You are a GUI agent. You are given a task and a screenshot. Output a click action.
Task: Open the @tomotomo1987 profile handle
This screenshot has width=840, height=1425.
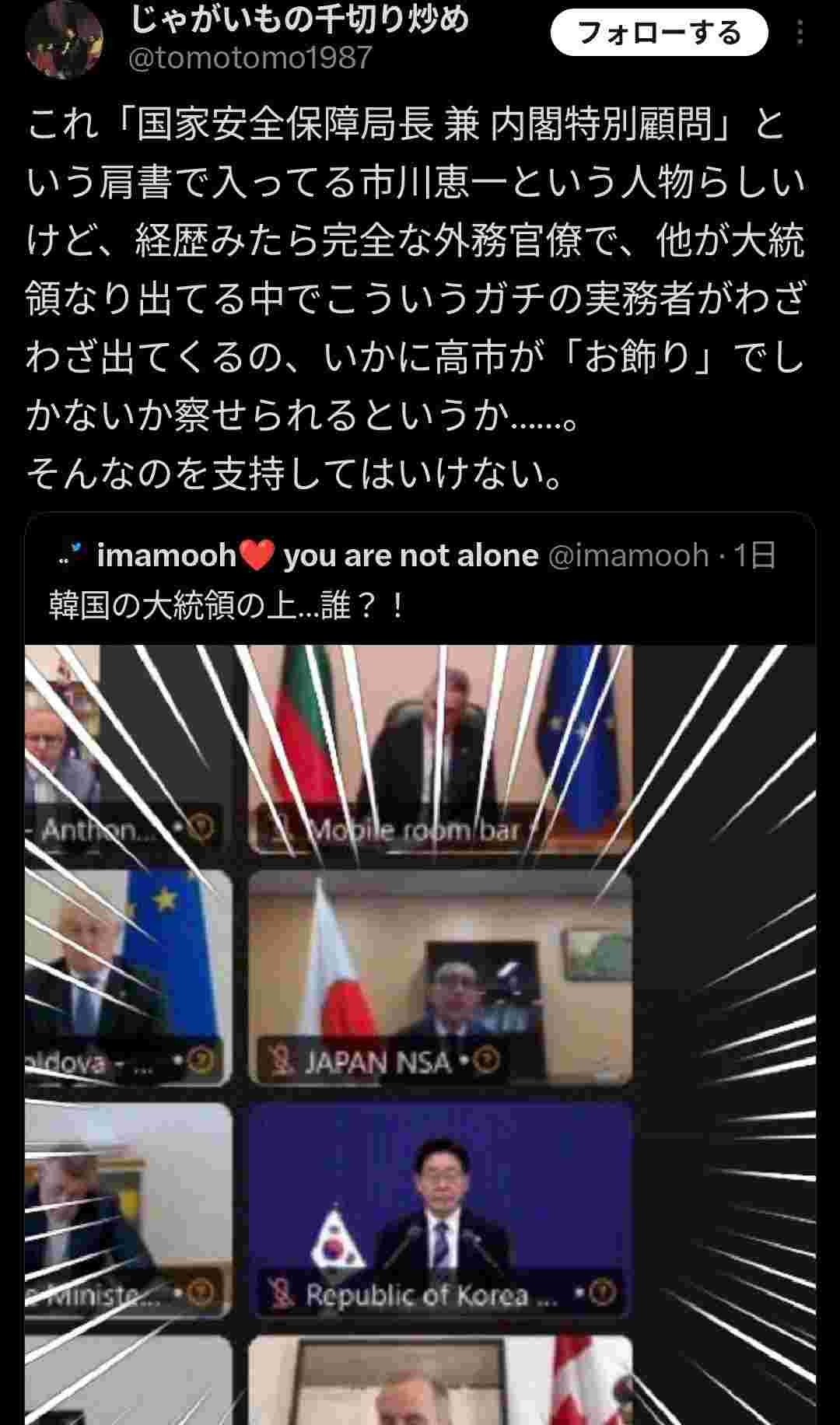[x=250, y=58]
